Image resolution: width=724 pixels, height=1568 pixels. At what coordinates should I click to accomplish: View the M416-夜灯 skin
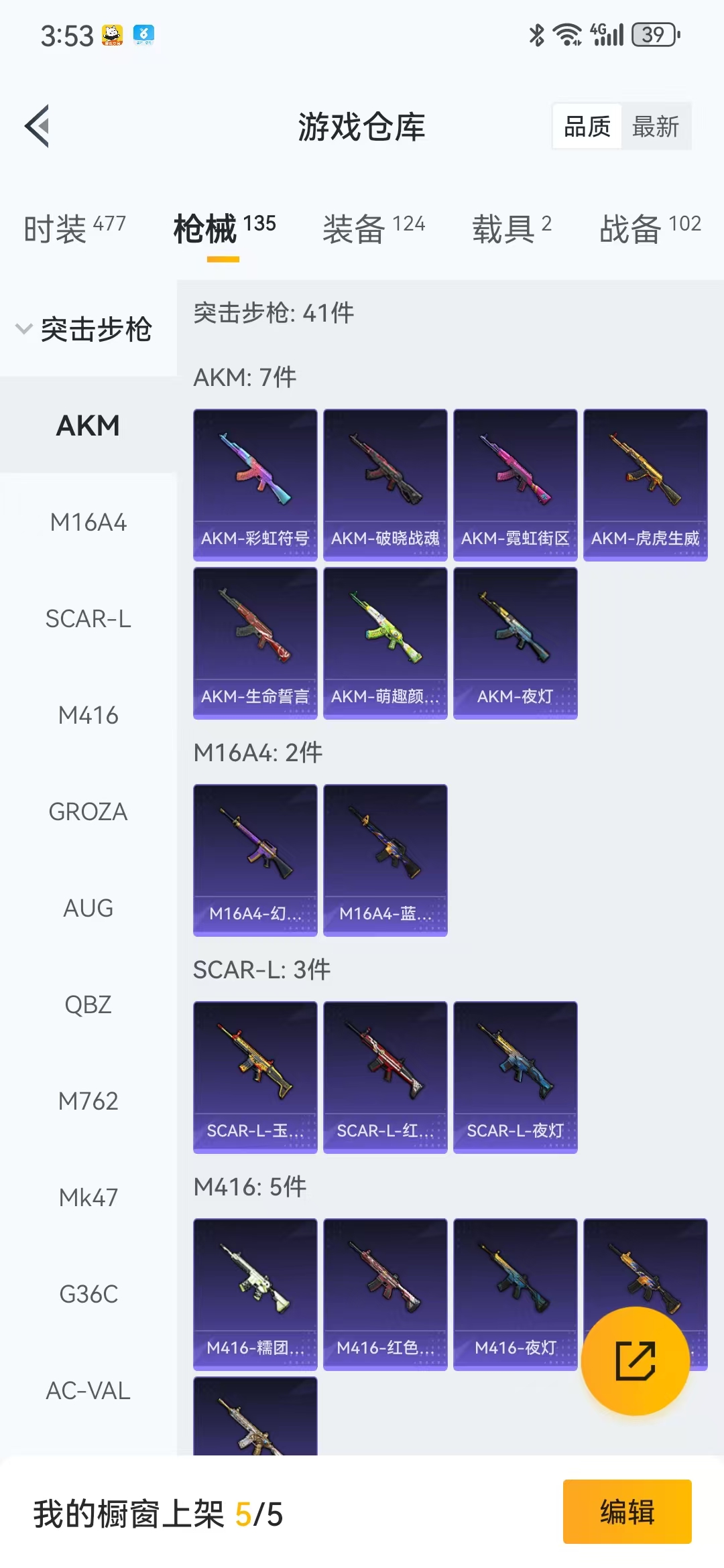tap(515, 1294)
